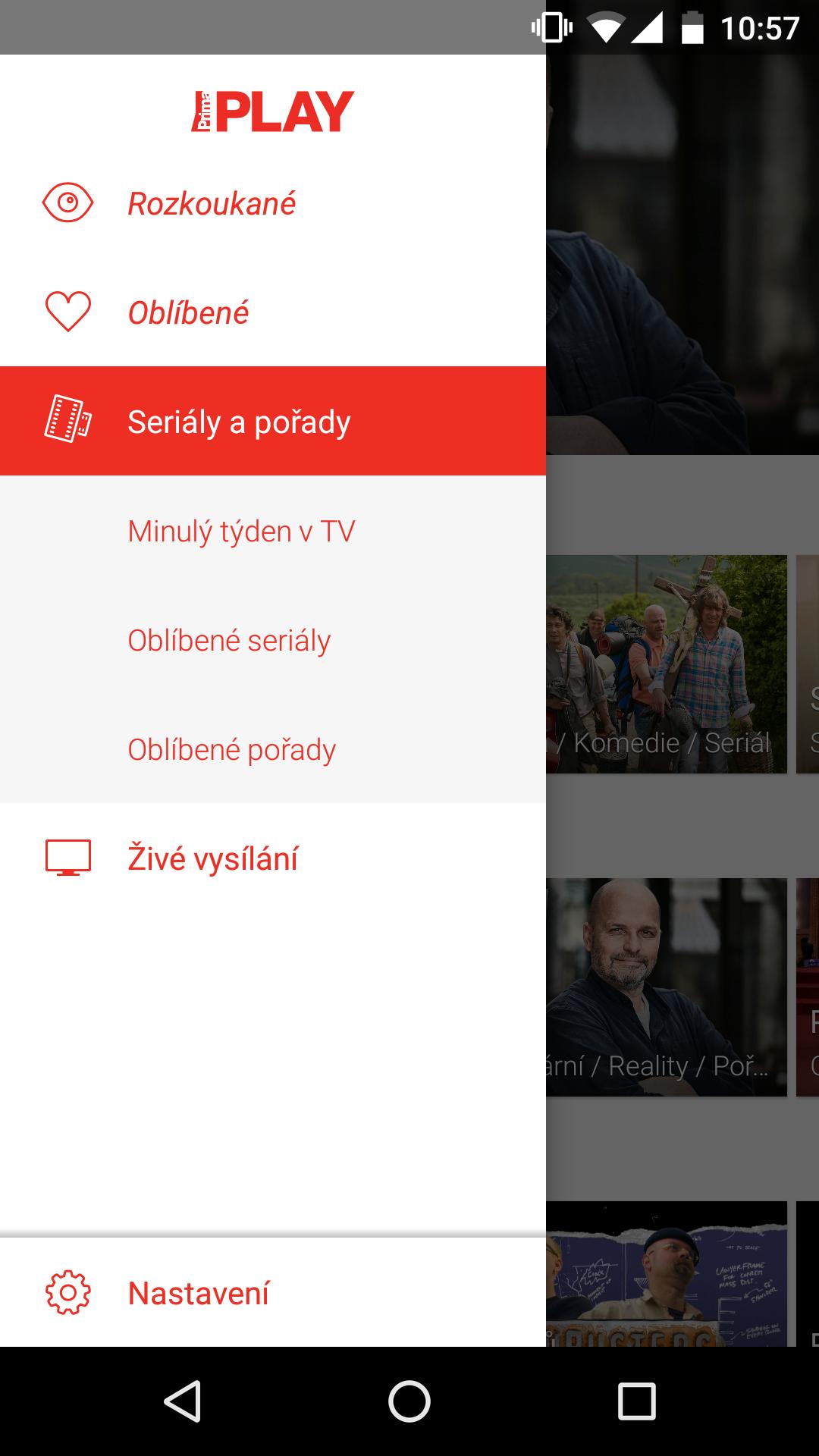Viewport: 819px width, 1456px height.
Task: Open Minulý týden v TV
Action: tap(241, 531)
